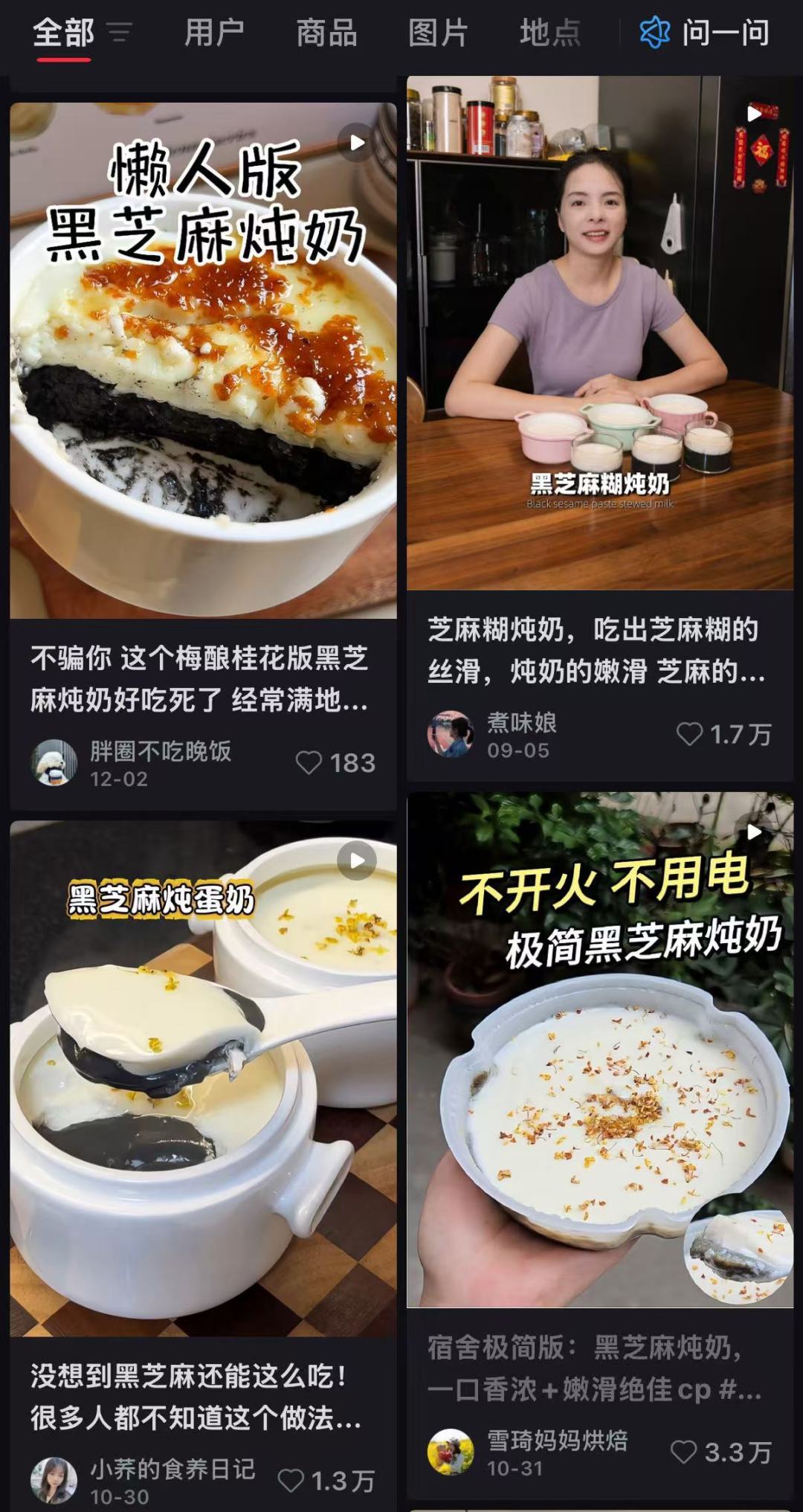803x1512 pixels.
Task: View 雪琦妈妈烘焙's profile avatar
Action: (x=451, y=1452)
